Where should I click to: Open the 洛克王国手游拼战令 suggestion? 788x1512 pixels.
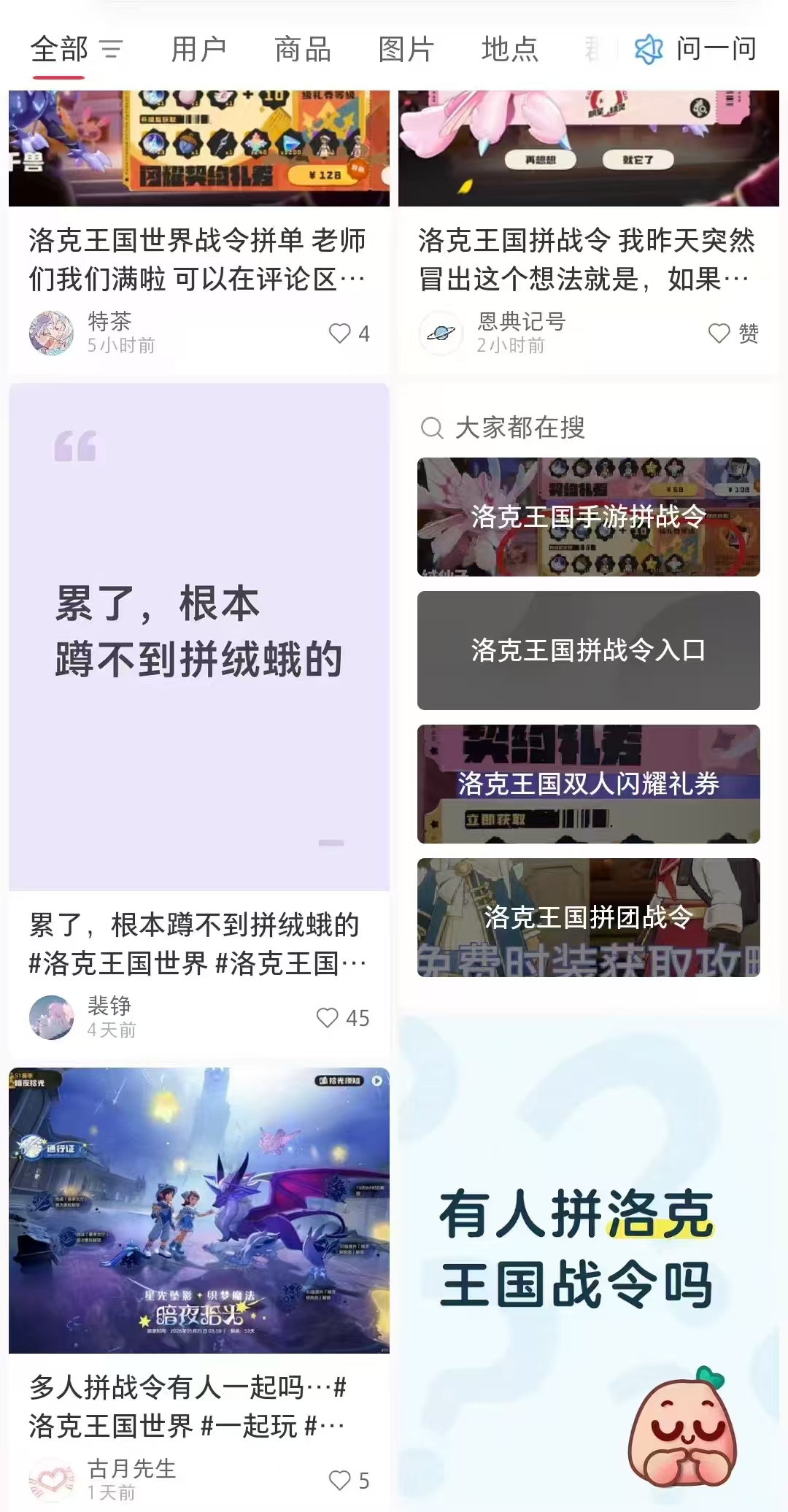pyautogui.click(x=588, y=517)
